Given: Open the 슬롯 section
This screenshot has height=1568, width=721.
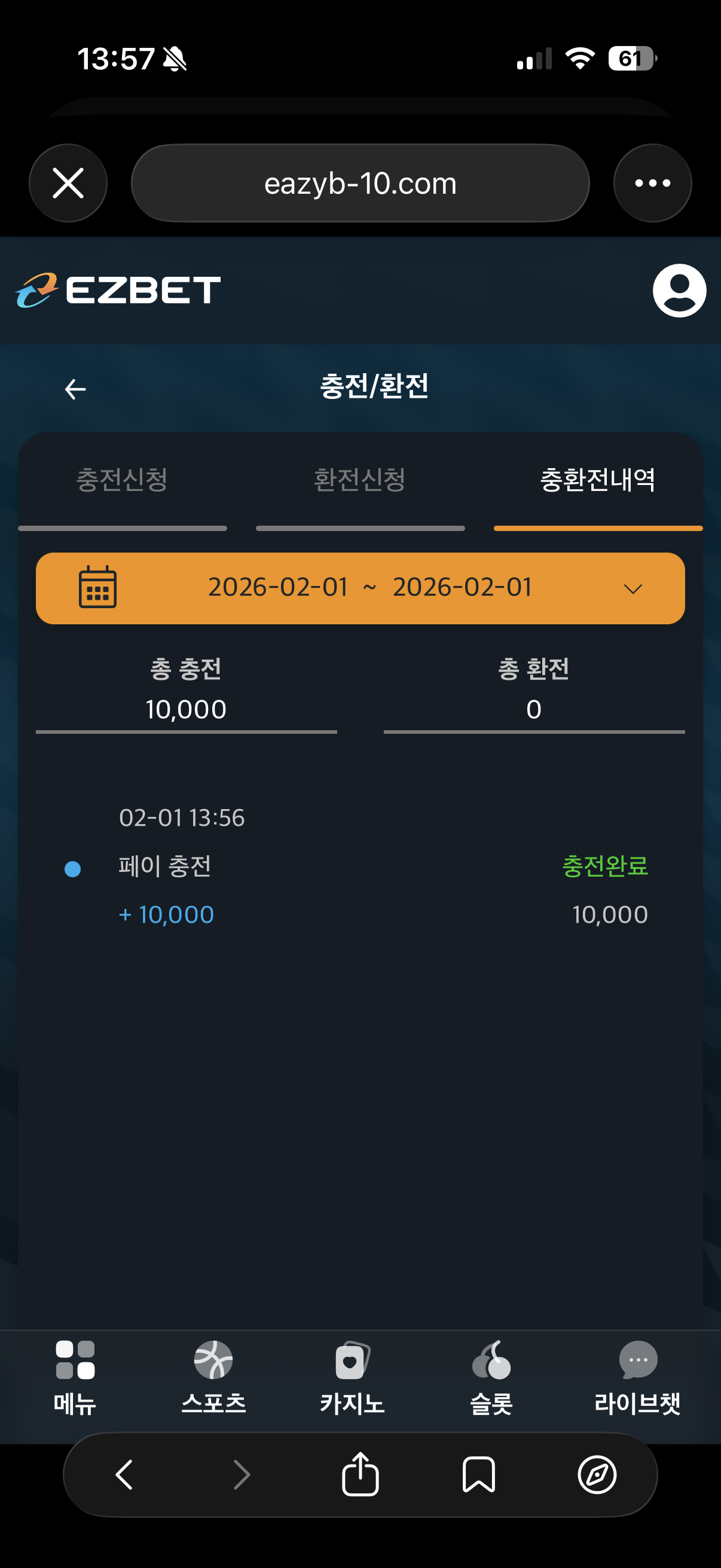Looking at the screenshot, I should [x=491, y=1377].
